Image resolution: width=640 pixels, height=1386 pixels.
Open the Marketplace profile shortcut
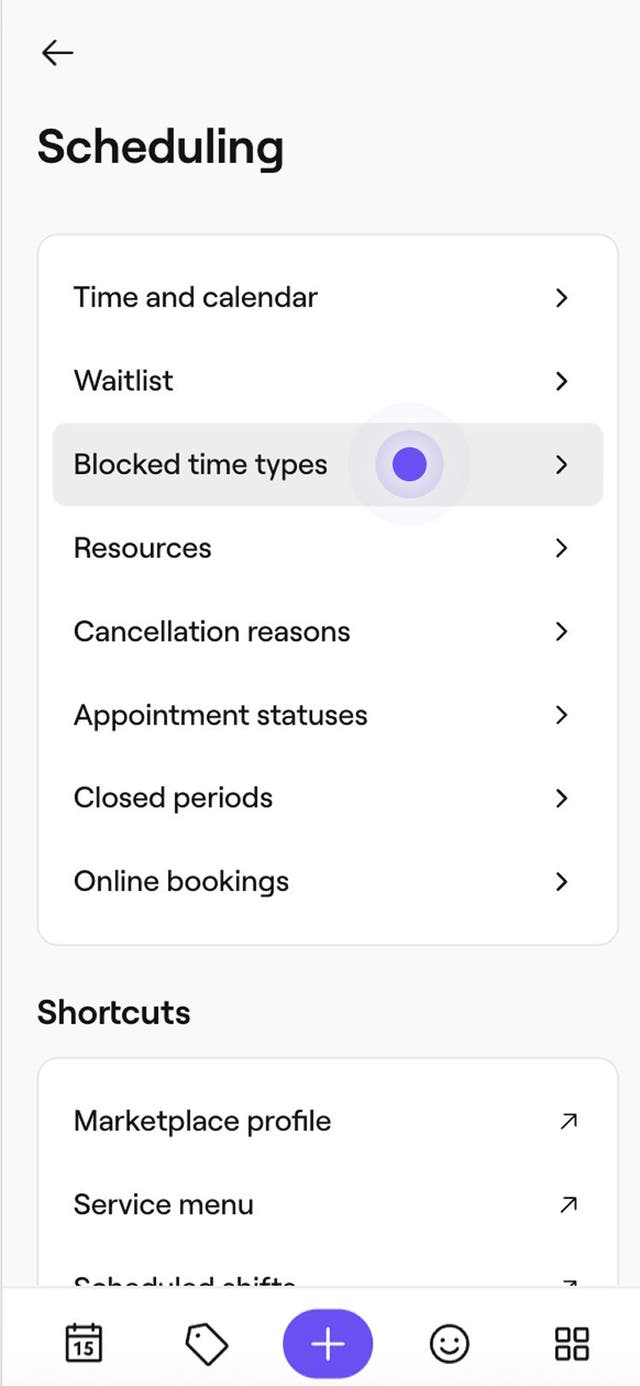(x=328, y=1121)
